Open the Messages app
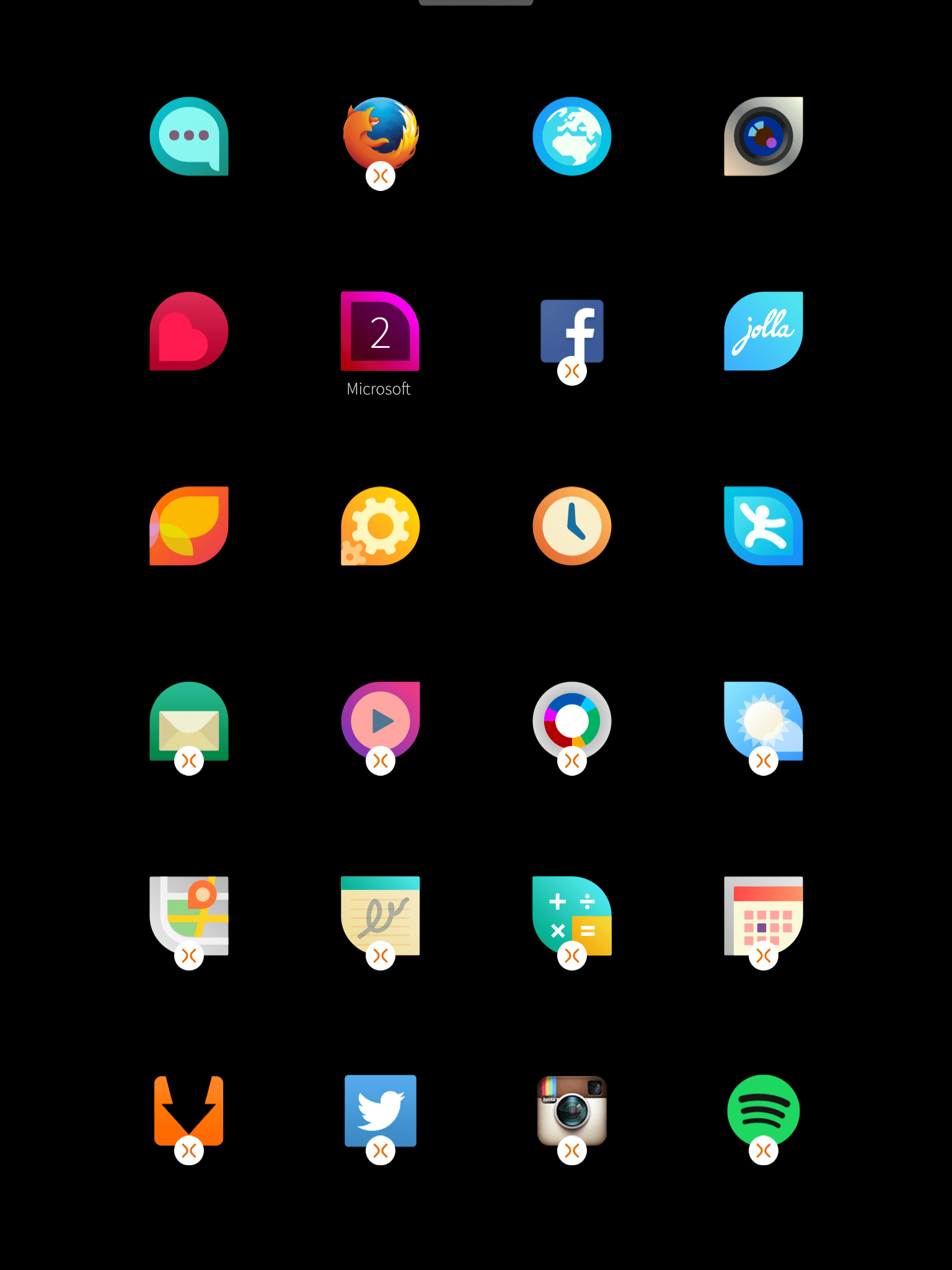This screenshot has height=1270, width=952. [189, 136]
